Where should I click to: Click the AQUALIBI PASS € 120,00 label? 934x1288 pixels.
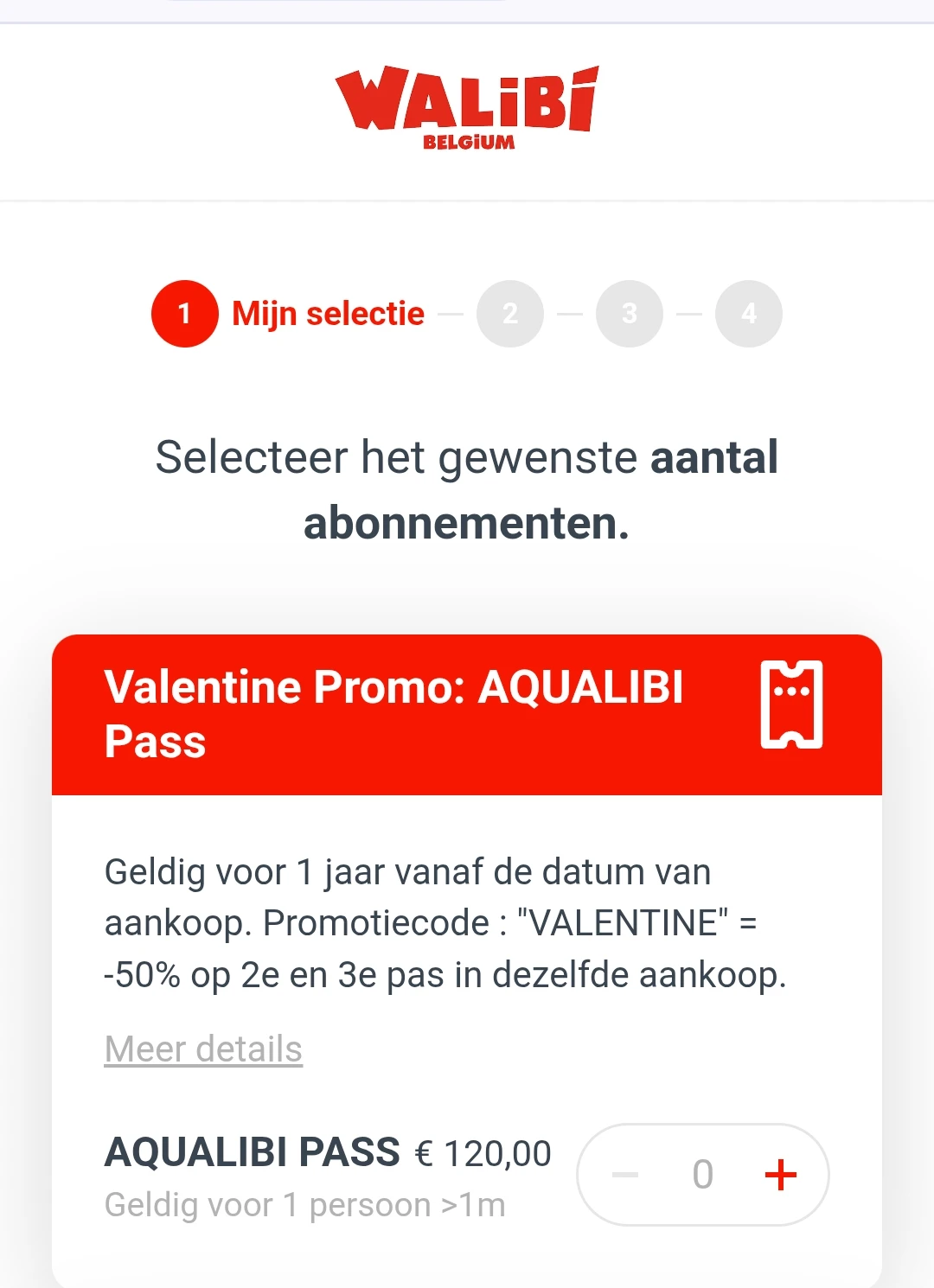click(x=327, y=1152)
